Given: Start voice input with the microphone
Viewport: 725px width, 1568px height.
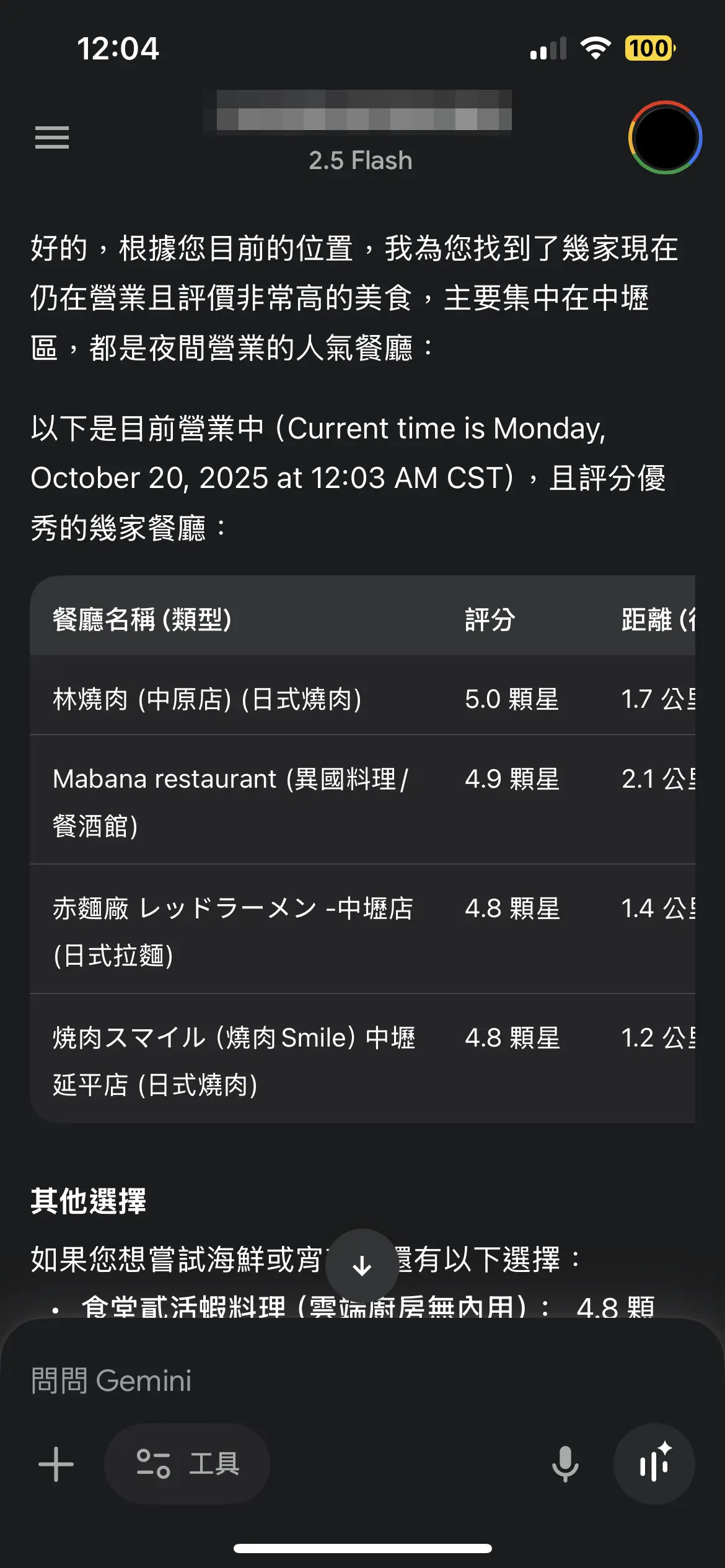Looking at the screenshot, I should [x=565, y=1465].
